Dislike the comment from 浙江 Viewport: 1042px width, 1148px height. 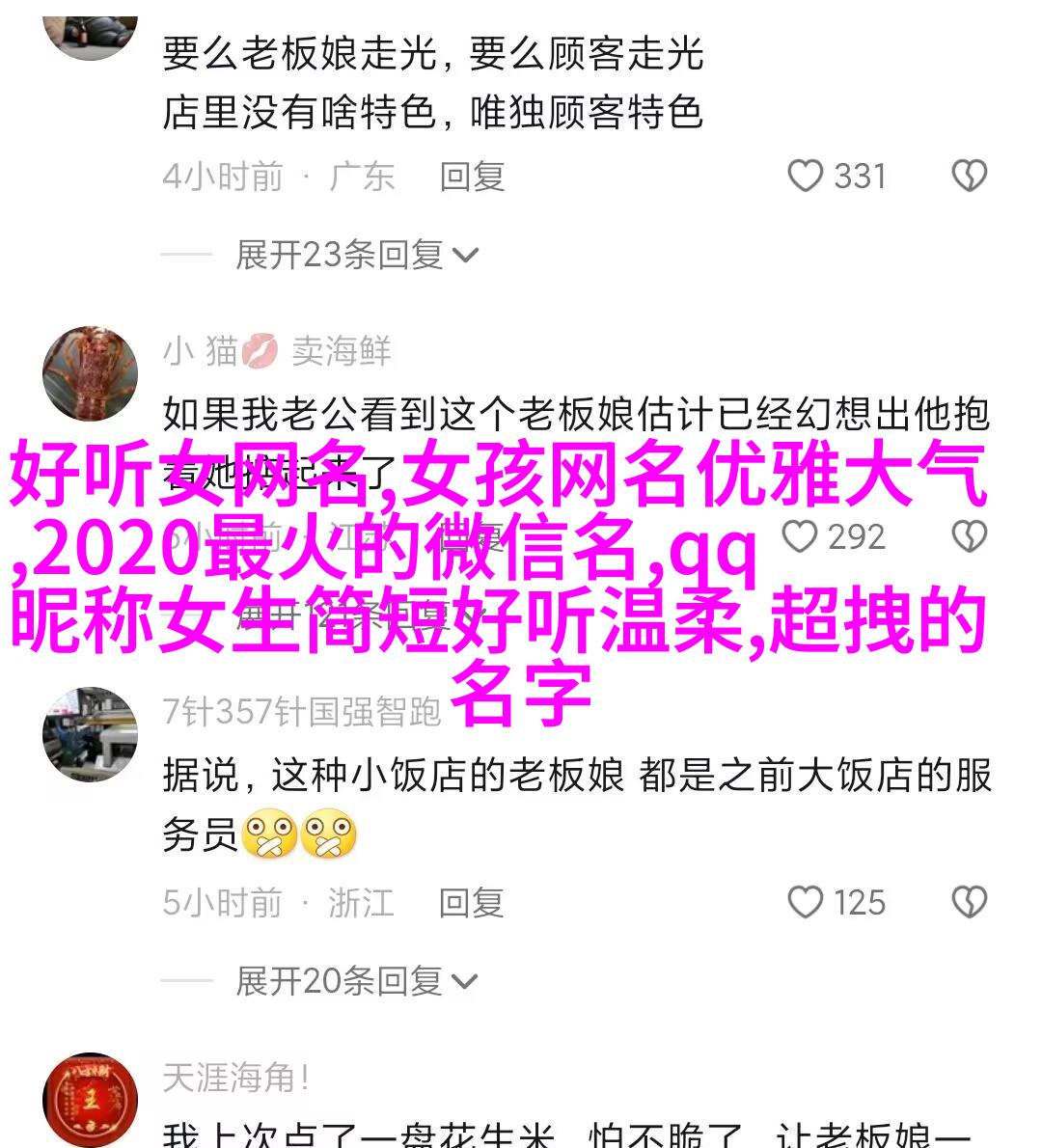click(969, 903)
